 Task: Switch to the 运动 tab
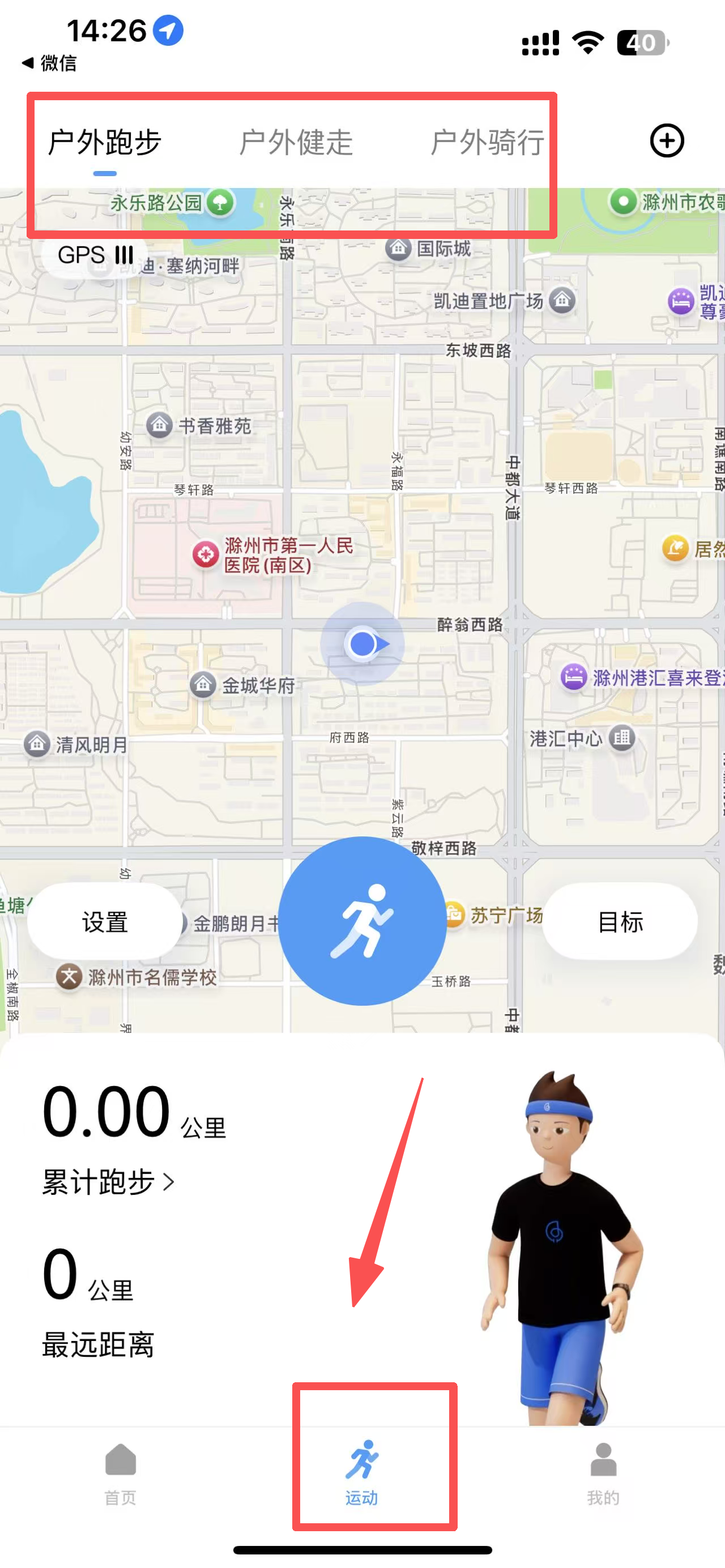click(x=362, y=1472)
